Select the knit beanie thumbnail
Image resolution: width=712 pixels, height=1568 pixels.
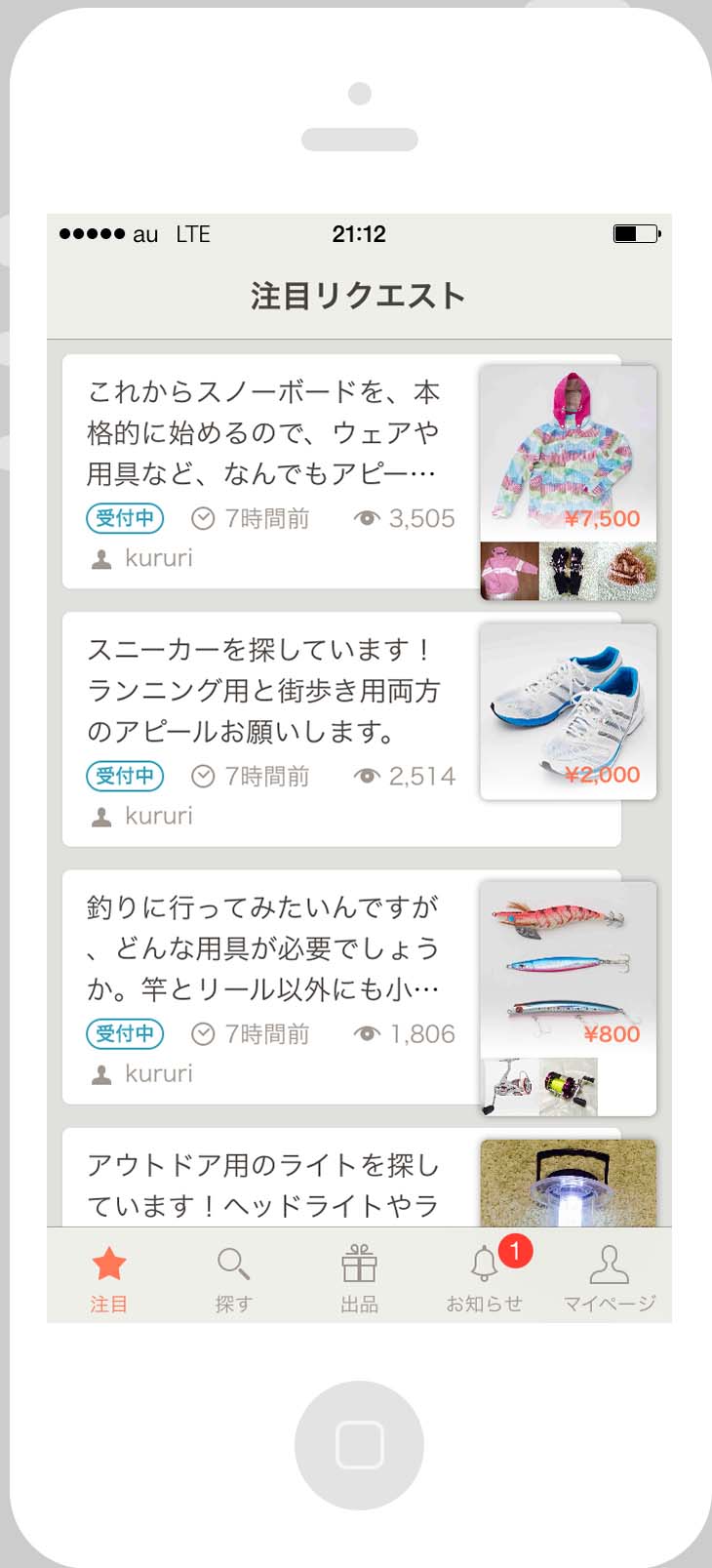click(627, 571)
